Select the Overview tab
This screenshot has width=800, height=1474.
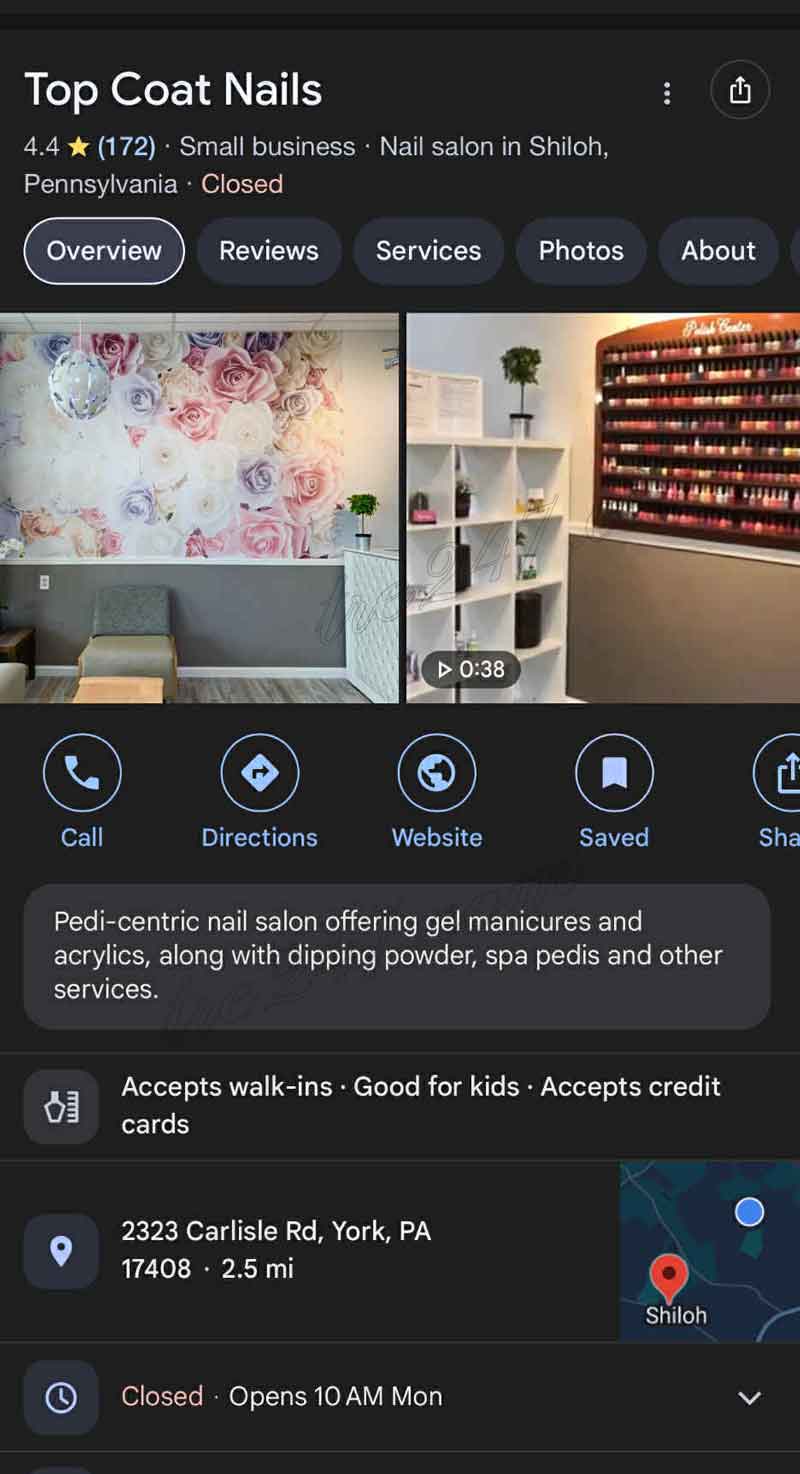[104, 251]
